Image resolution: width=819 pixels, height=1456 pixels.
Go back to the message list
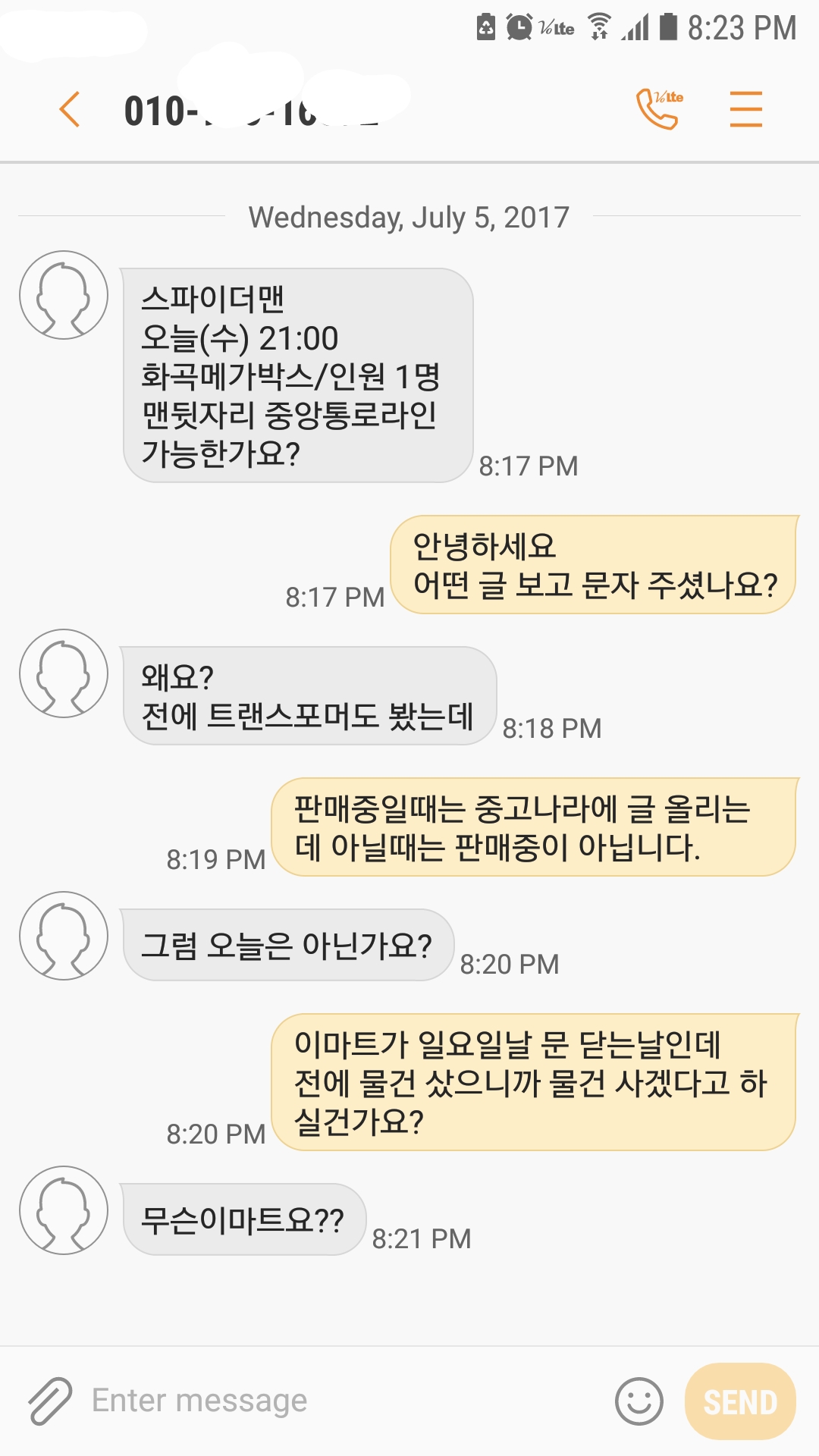pos(70,109)
